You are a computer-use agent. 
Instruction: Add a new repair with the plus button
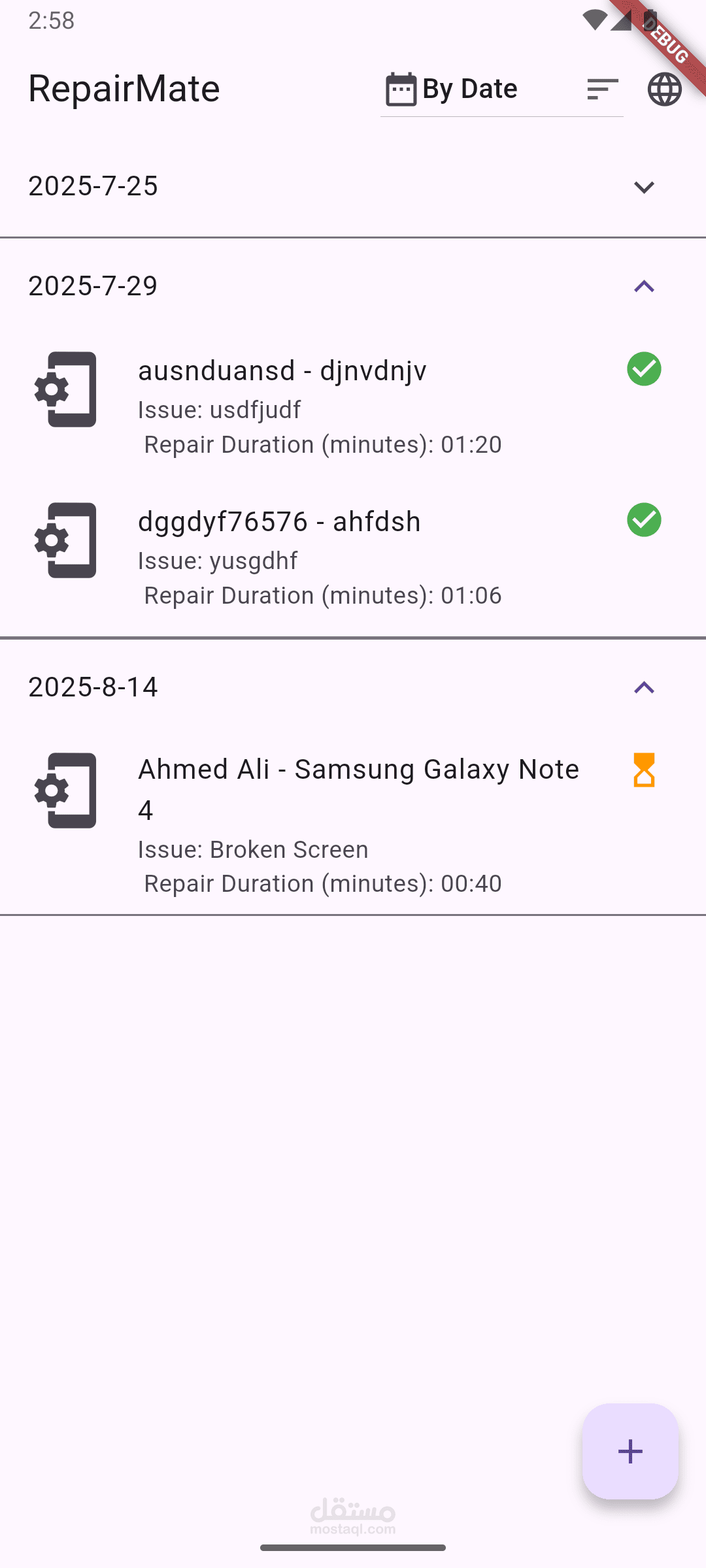(x=630, y=1452)
